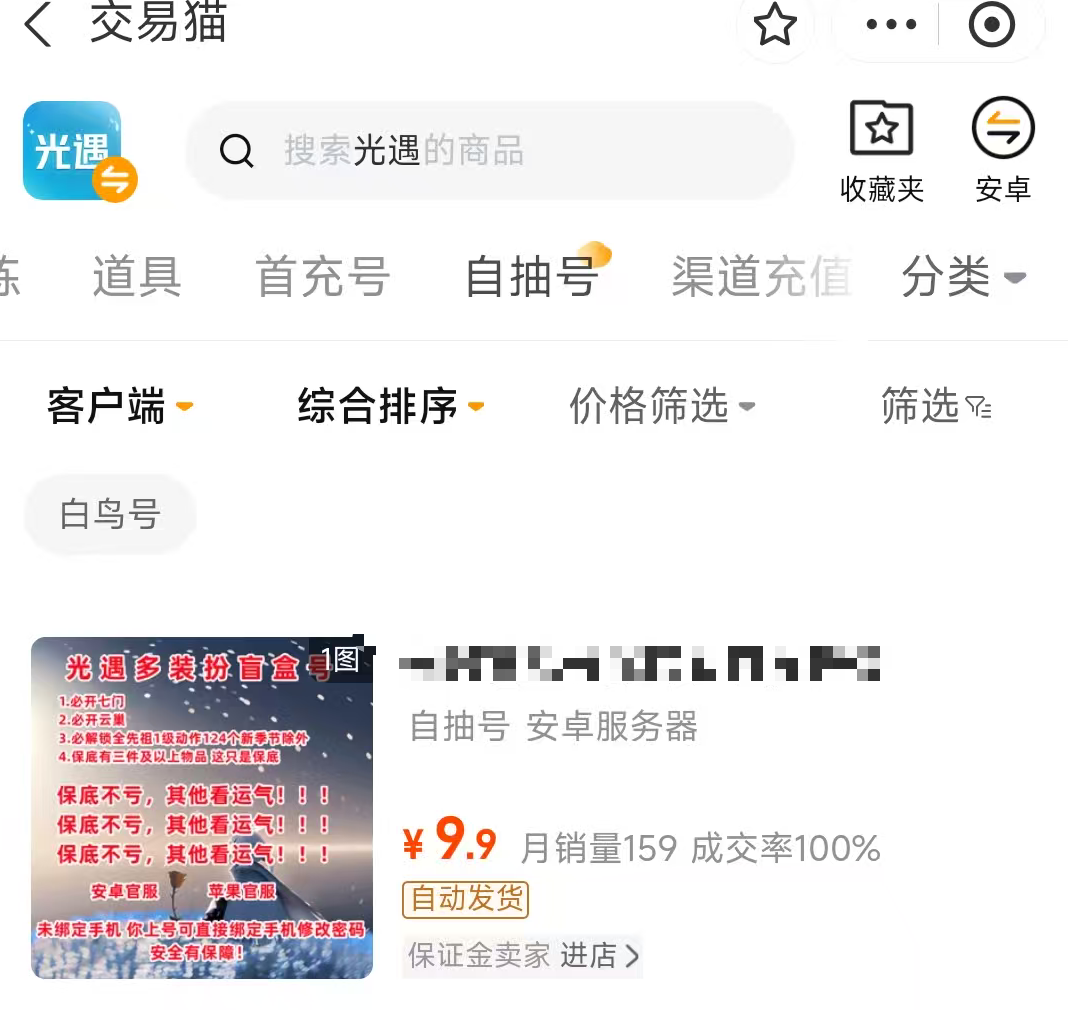The image size is (1068, 1010).
Task: Switch platform via the 安卓 icon
Action: point(1002,150)
